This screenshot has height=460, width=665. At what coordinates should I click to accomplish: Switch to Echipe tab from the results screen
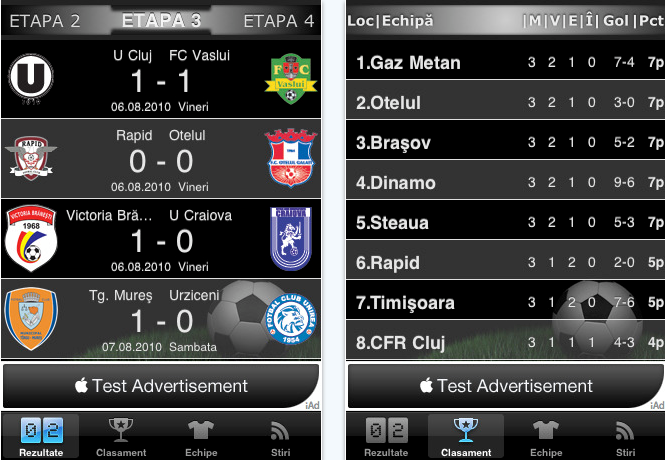pos(201,436)
